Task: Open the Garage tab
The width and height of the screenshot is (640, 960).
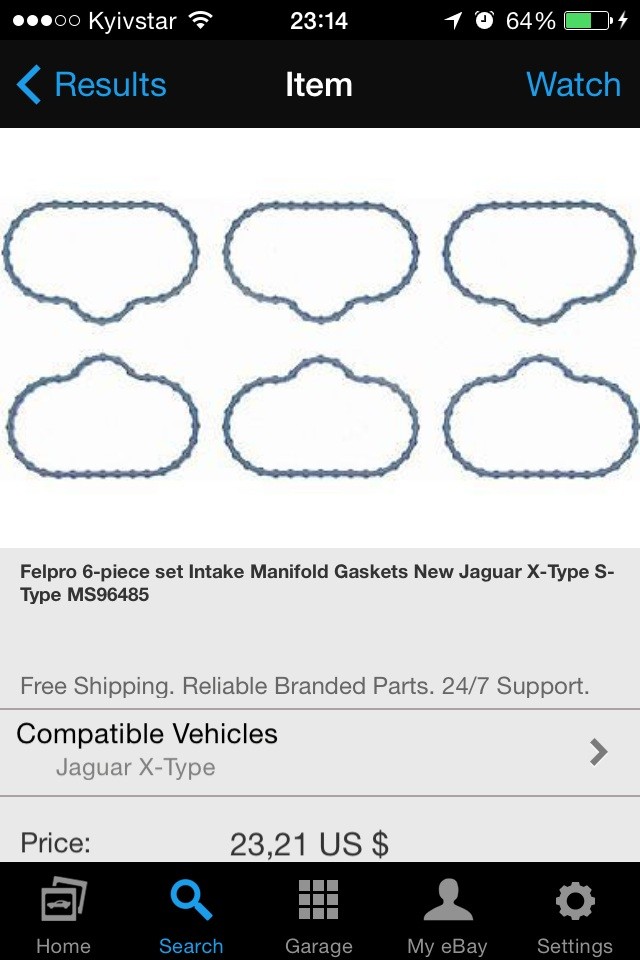Action: point(319,915)
